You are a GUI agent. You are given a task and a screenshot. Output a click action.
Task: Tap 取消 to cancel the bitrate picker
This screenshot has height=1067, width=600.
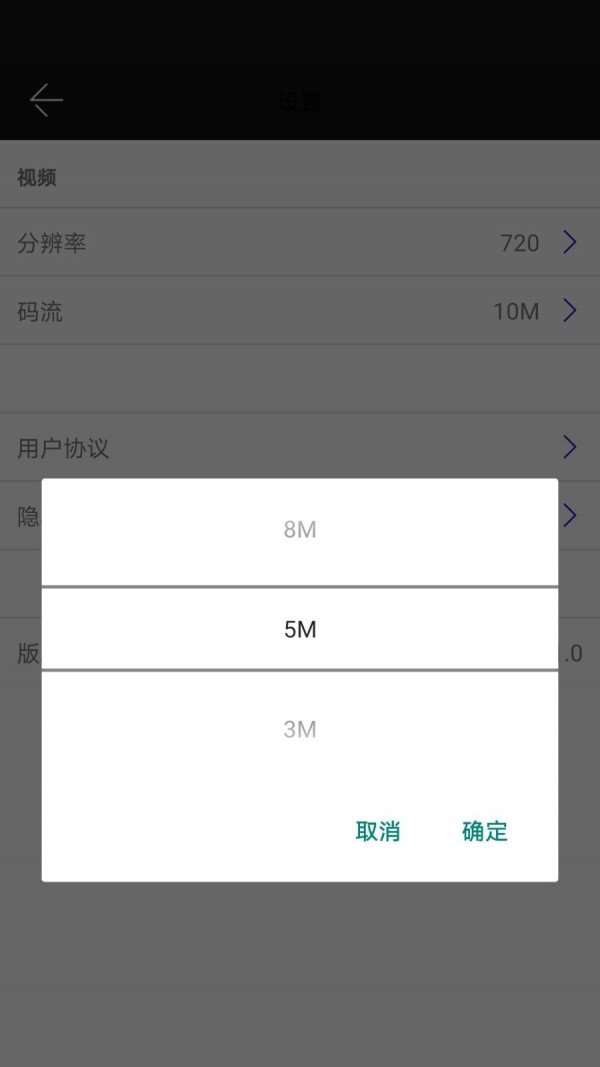pos(378,831)
